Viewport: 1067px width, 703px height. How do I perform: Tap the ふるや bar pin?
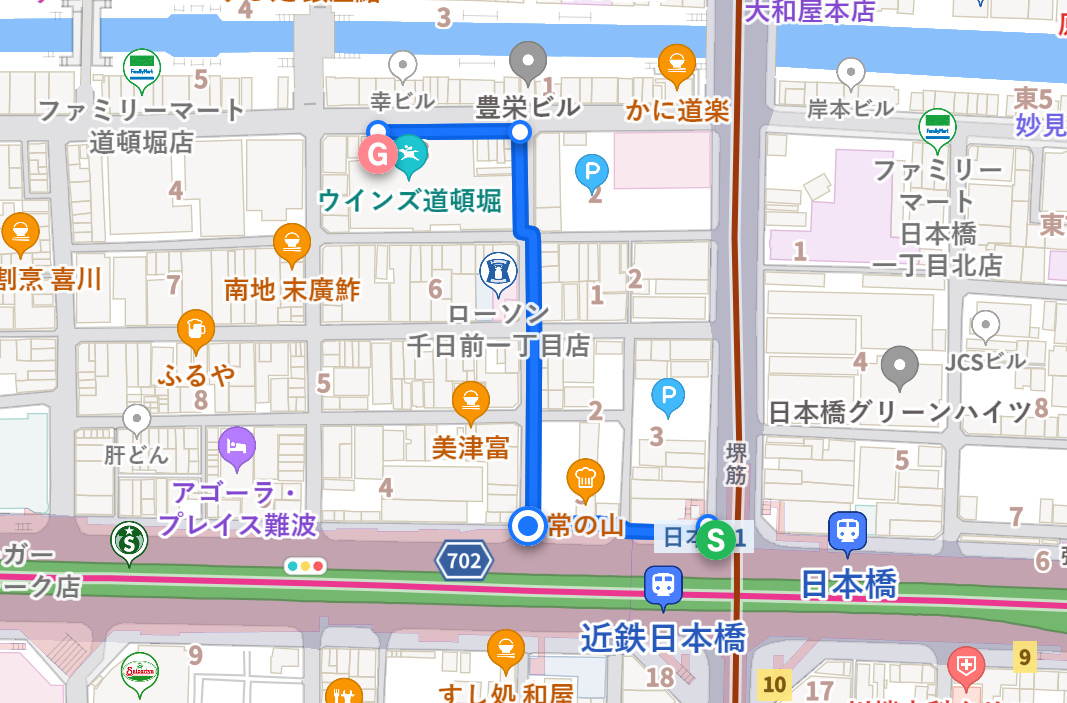click(x=195, y=330)
